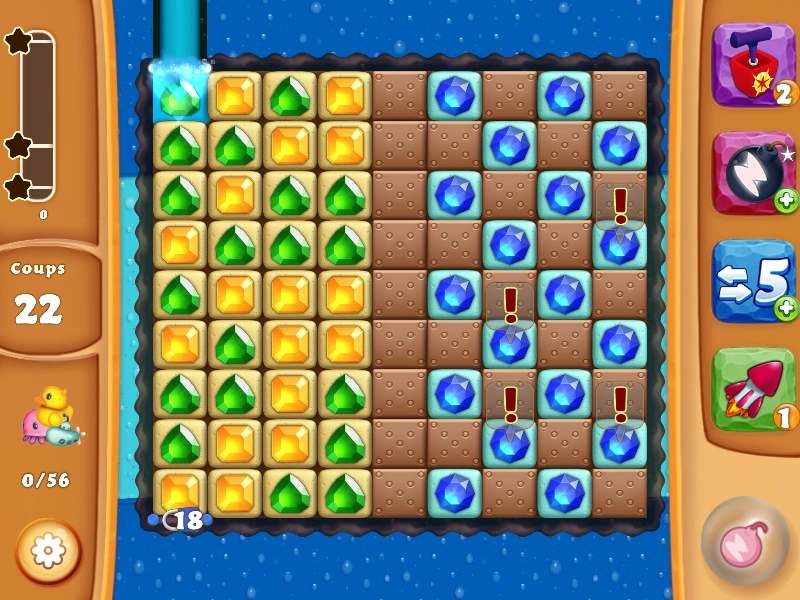This screenshot has width=800, height=600.
Task: Select the black bomb booster
Action: tap(753, 172)
